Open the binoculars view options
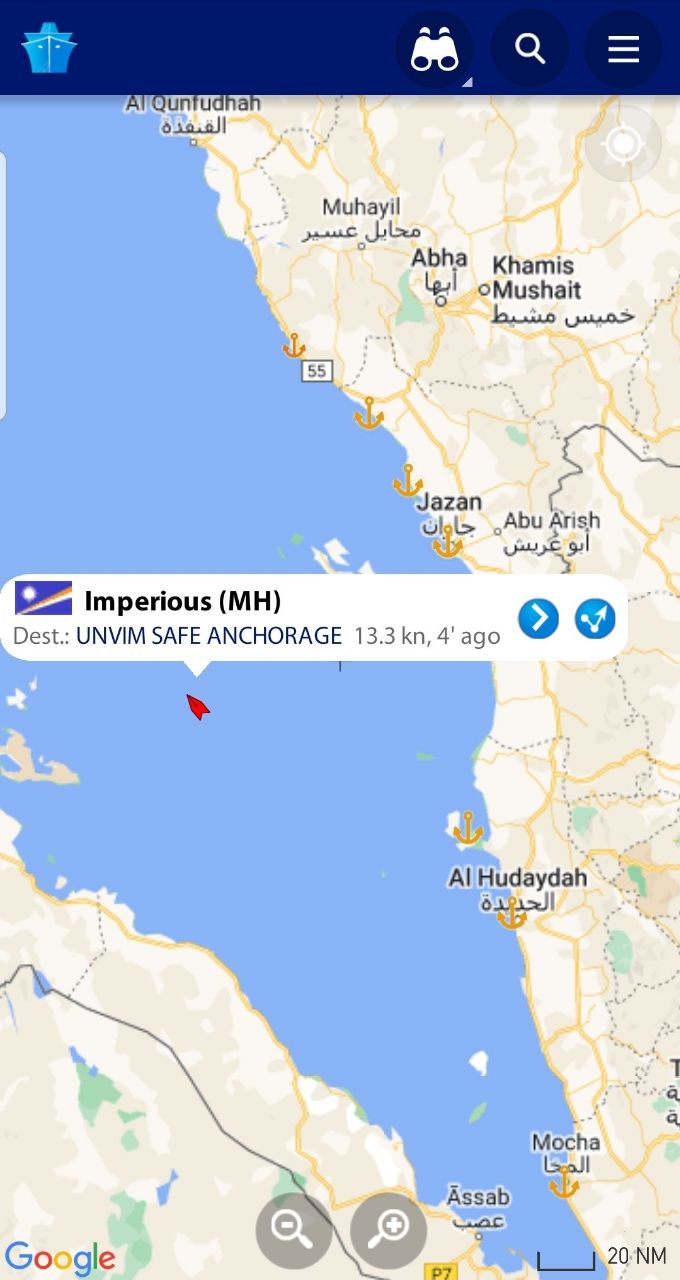This screenshot has height=1280, width=680. click(435, 48)
